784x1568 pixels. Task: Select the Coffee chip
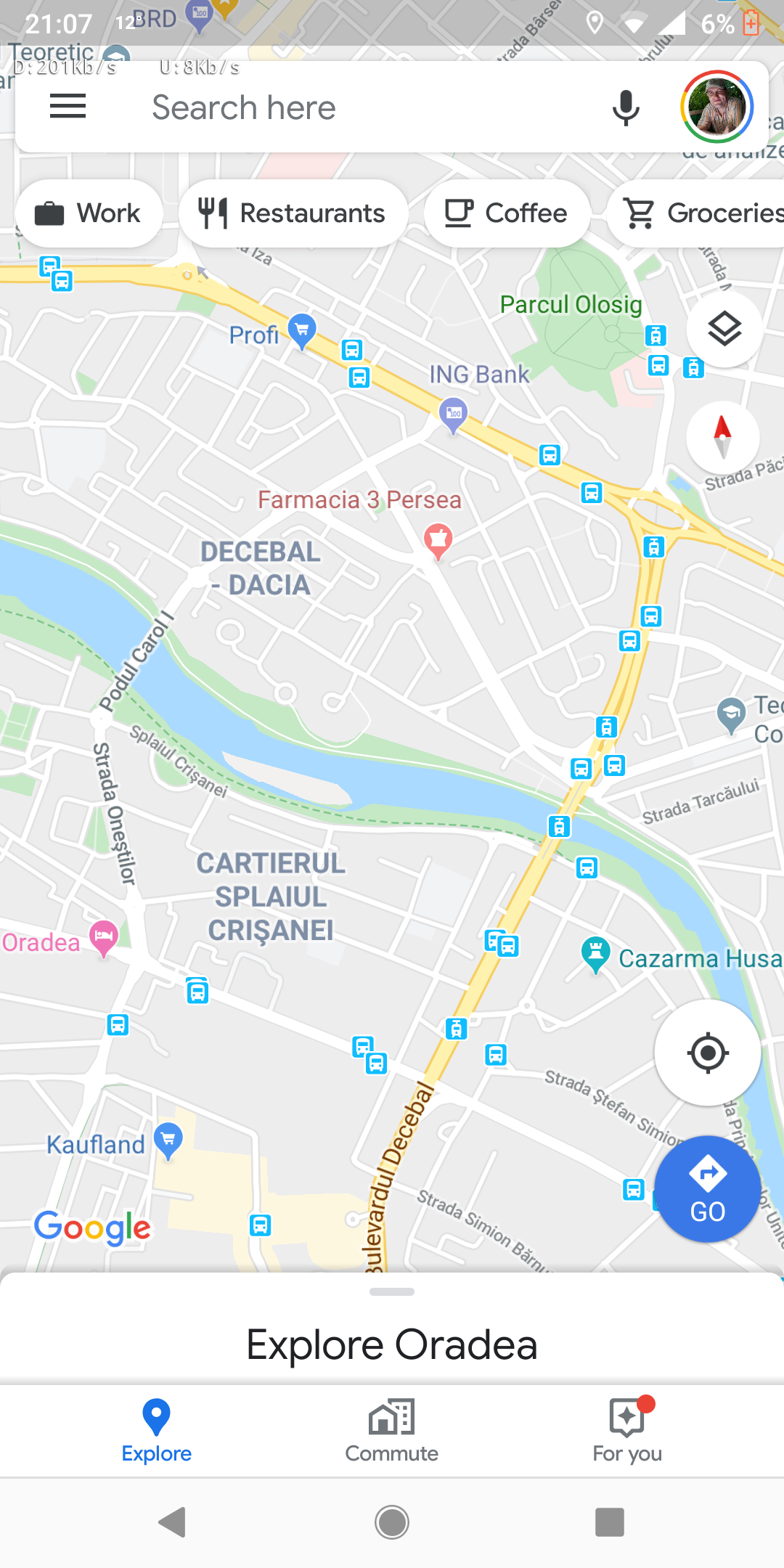tap(507, 213)
